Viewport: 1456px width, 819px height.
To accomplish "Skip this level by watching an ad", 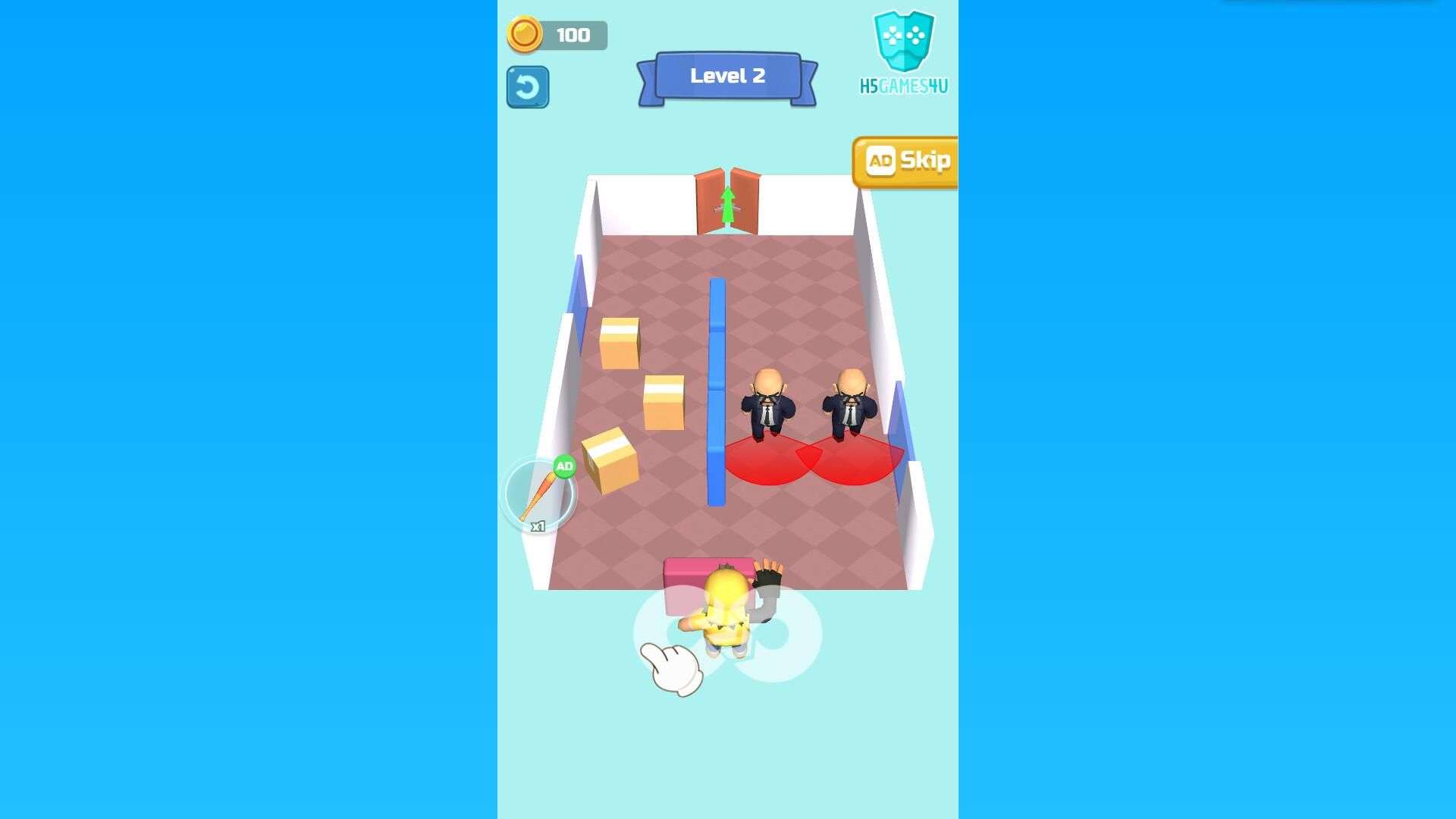I will (x=905, y=162).
